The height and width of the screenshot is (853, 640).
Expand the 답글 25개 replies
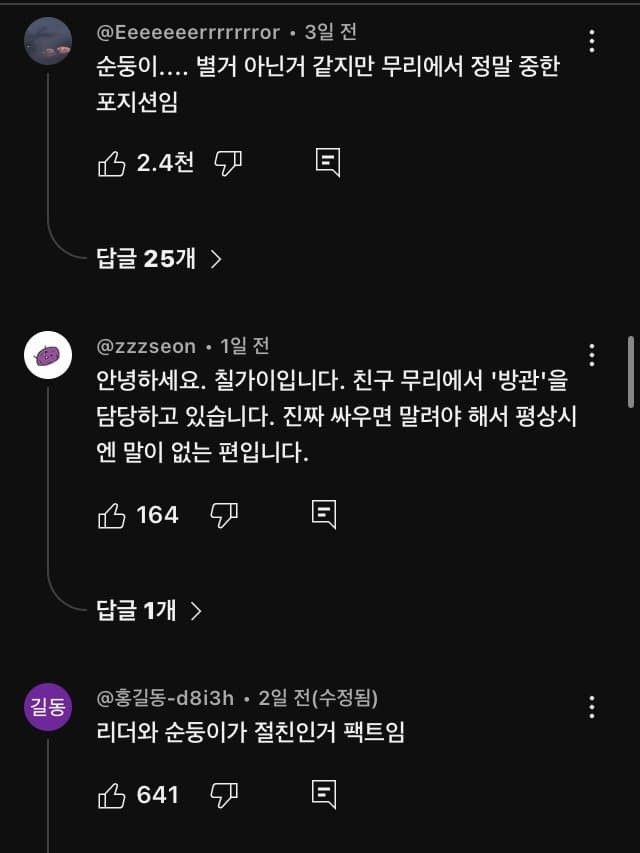(159, 259)
